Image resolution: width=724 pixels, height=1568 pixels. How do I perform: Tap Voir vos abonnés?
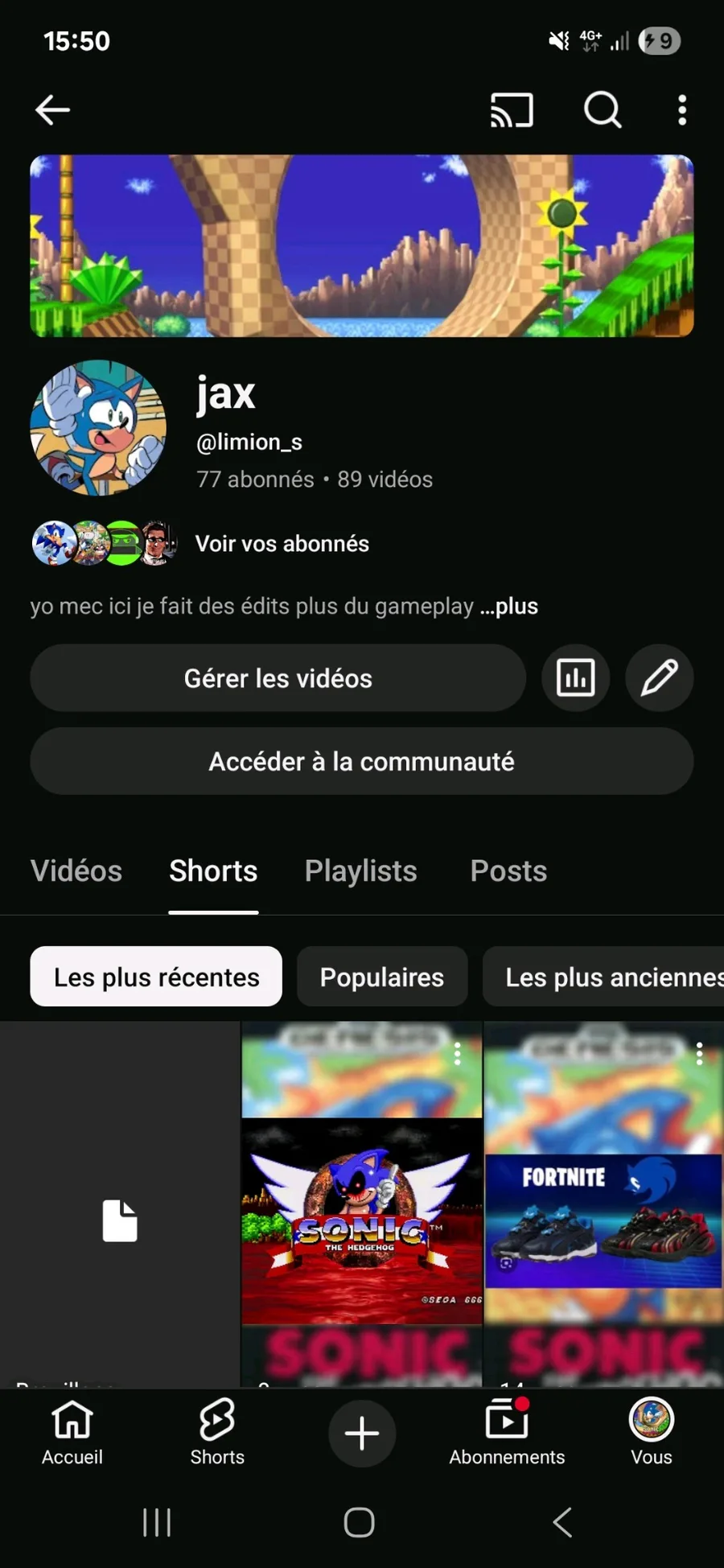[282, 544]
